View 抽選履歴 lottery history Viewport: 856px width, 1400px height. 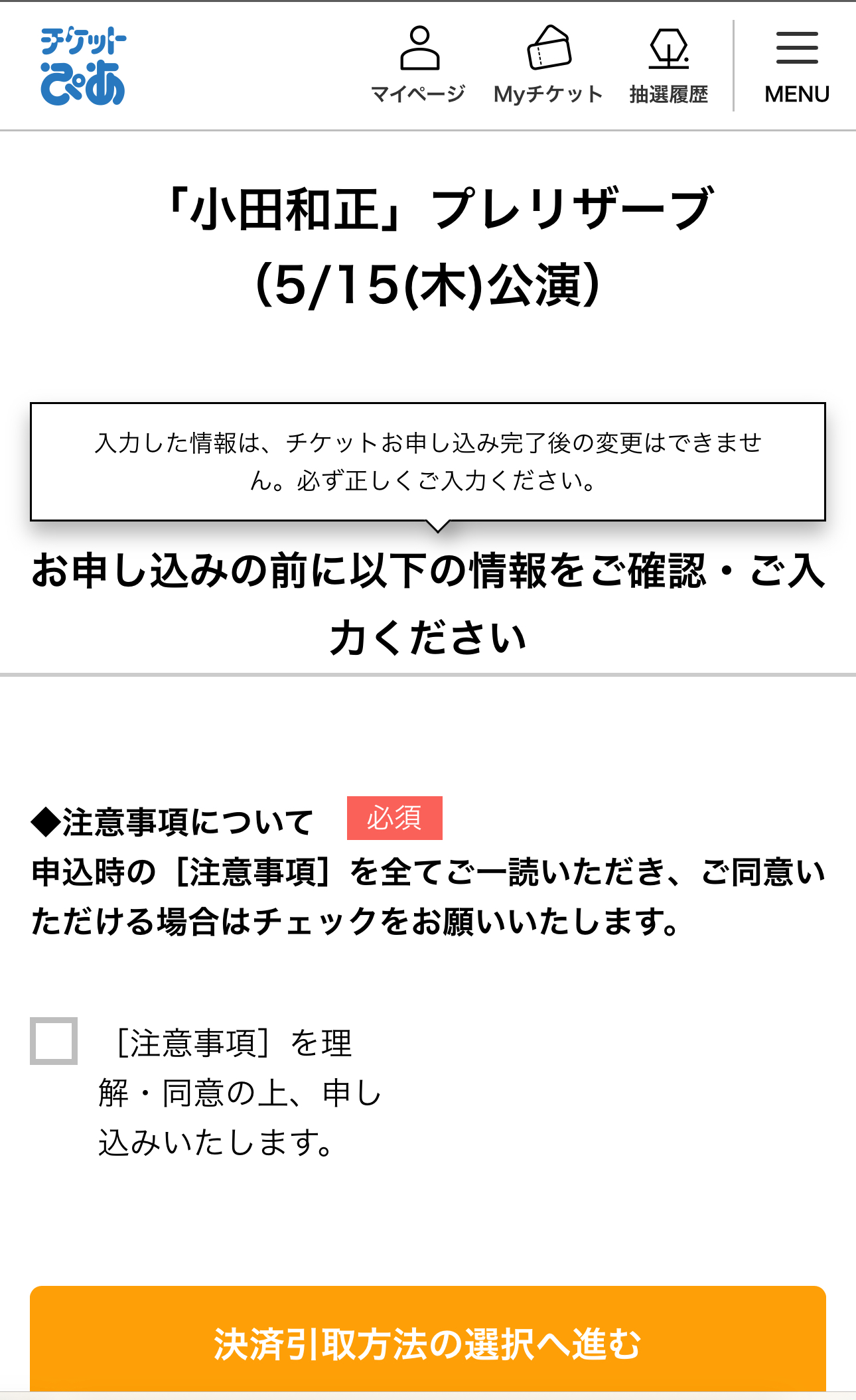click(x=669, y=66)
